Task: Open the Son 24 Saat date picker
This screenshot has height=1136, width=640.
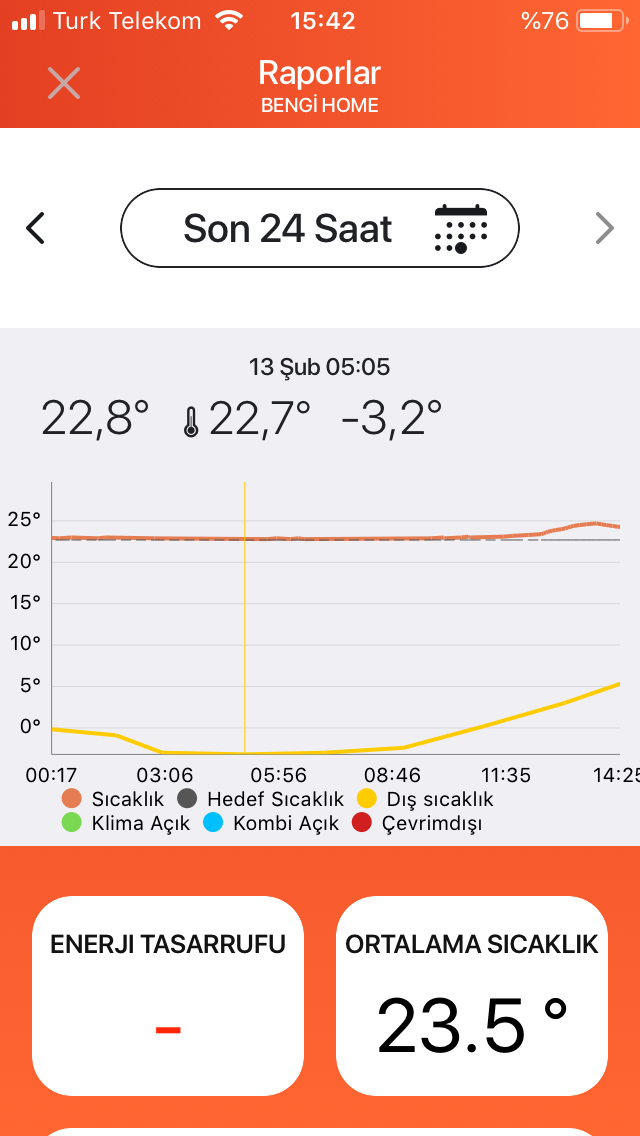Action: pyautogui.click(x=320, y=229)
